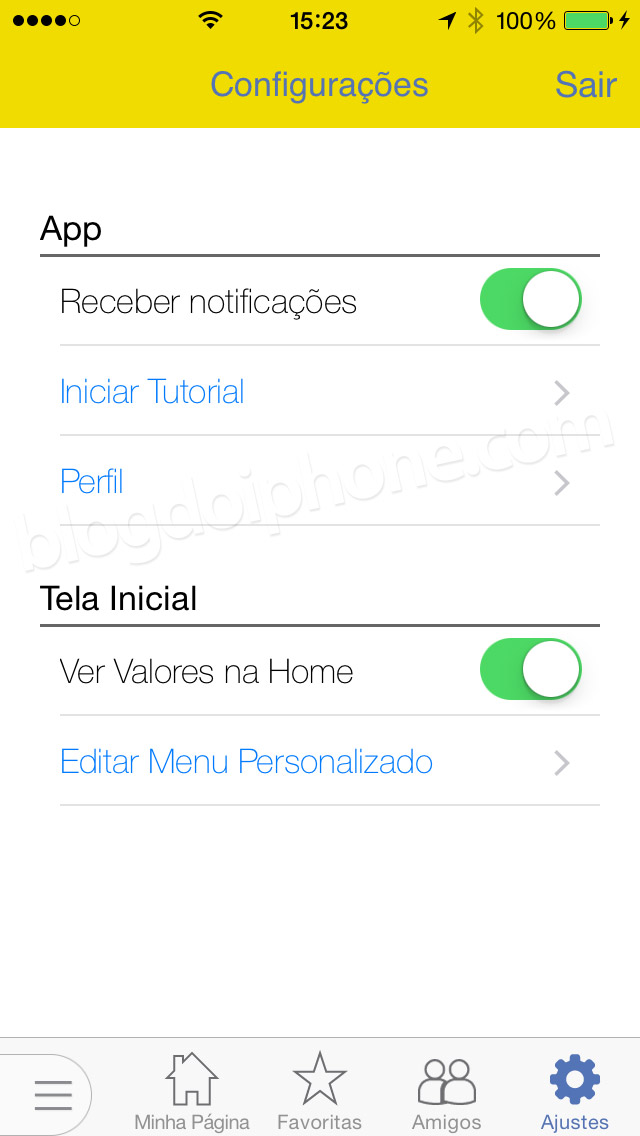Open Editar Menu Personalizado
The height and width of the screenshot is (1136, 640).
pyautogui.click(x=330, y=761)
